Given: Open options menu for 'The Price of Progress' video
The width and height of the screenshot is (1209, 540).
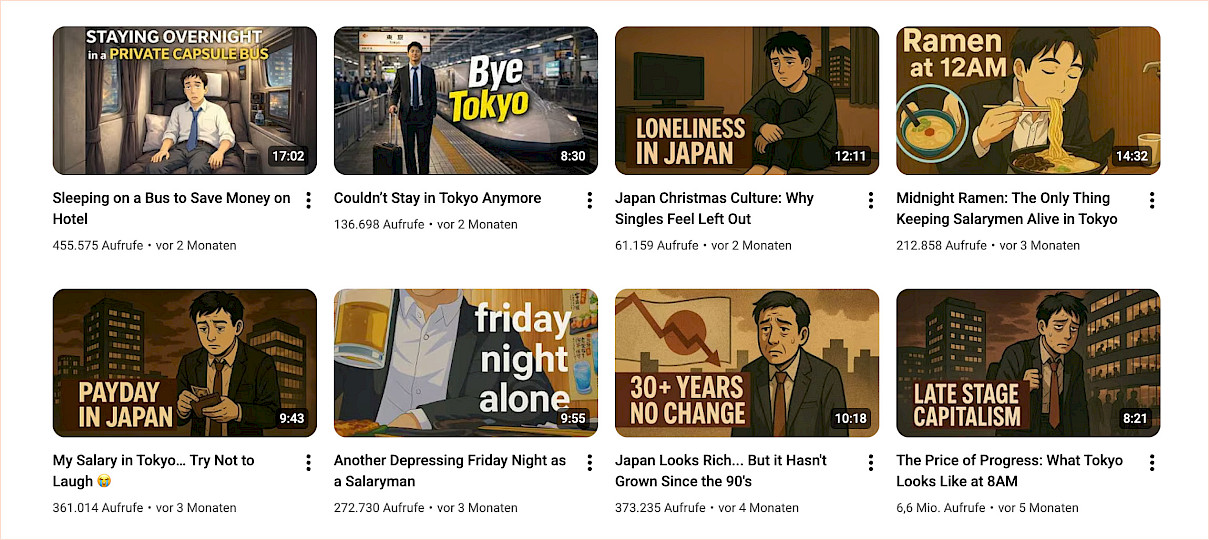Looking at the screenshot, I should pos(1152,462).
